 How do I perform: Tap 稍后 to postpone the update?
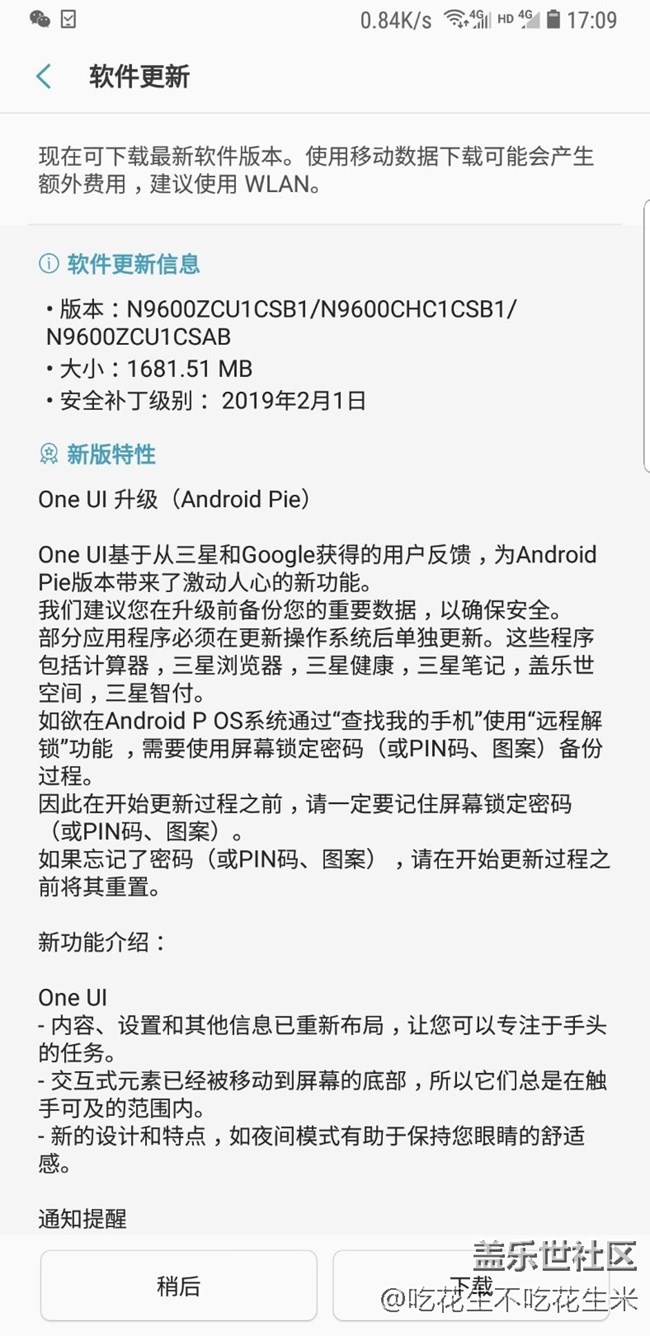[x=179, y=1286]
